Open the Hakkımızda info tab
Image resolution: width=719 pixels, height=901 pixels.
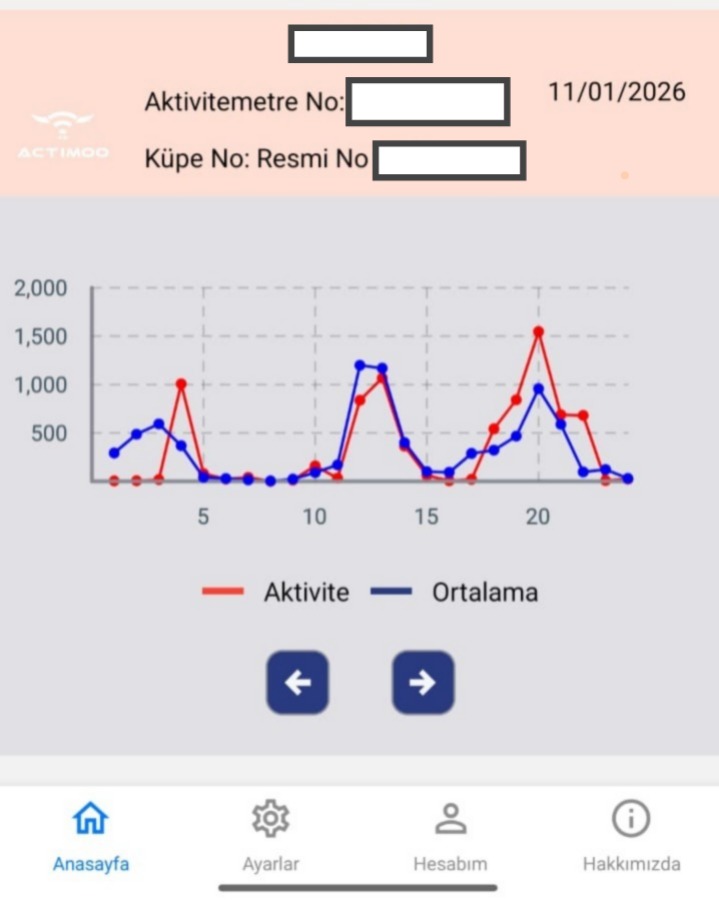[x=631, y=837]
